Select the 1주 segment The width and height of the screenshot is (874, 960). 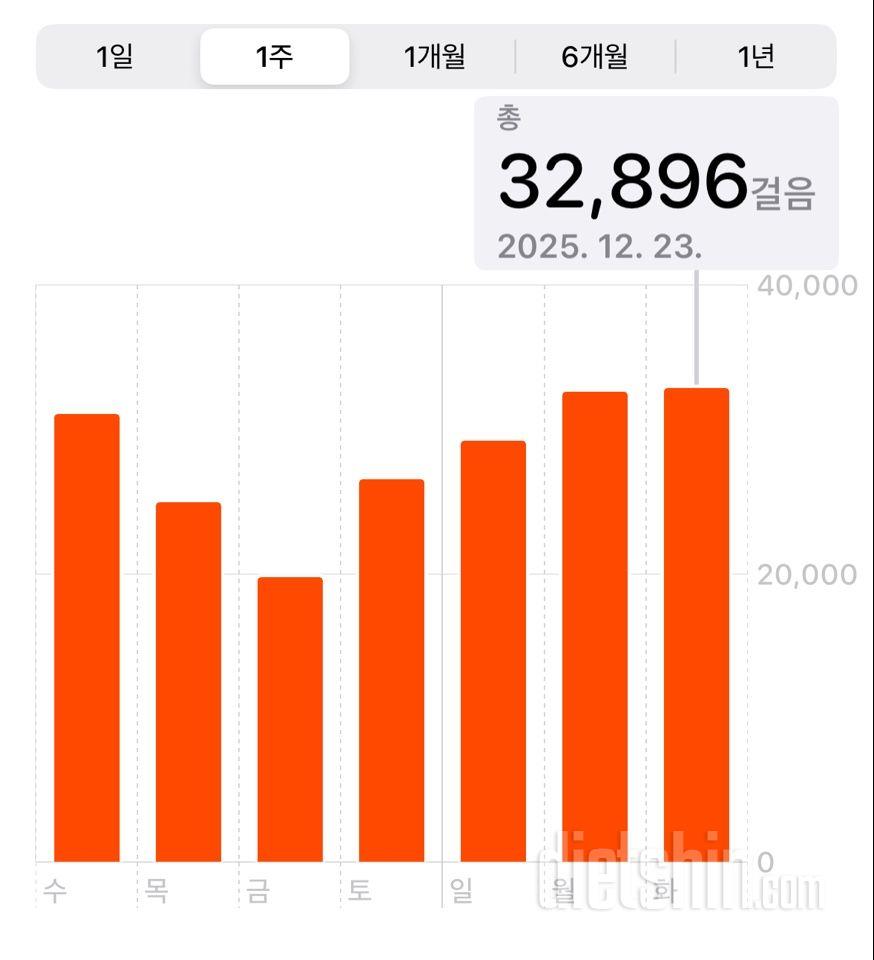pos(275,57)
